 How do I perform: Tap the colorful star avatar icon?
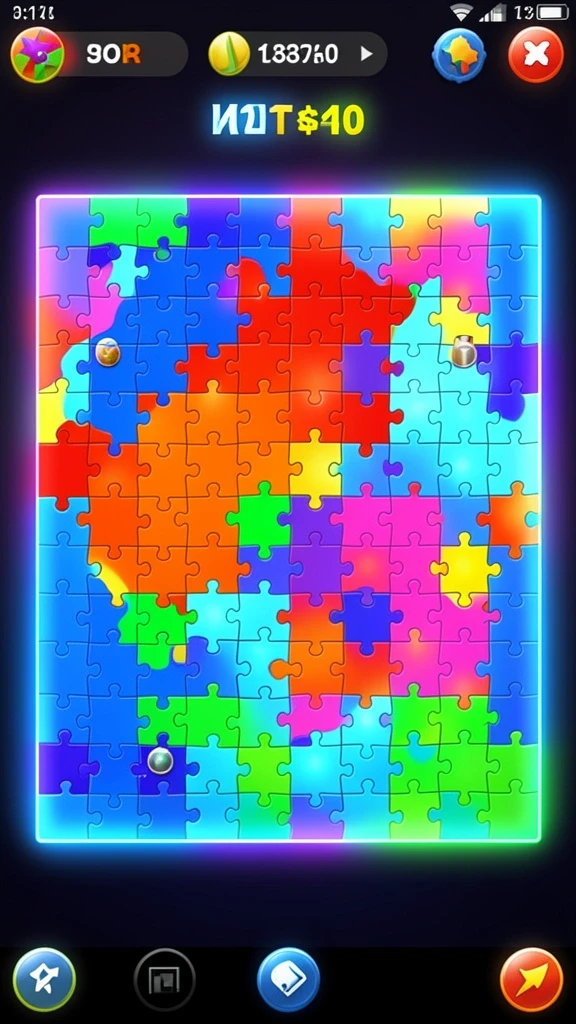(37, 55)
